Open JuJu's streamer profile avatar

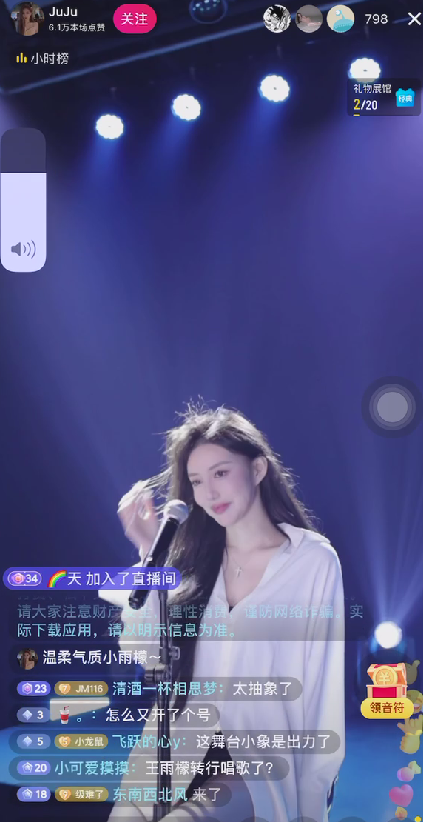(x=27, y=19)
